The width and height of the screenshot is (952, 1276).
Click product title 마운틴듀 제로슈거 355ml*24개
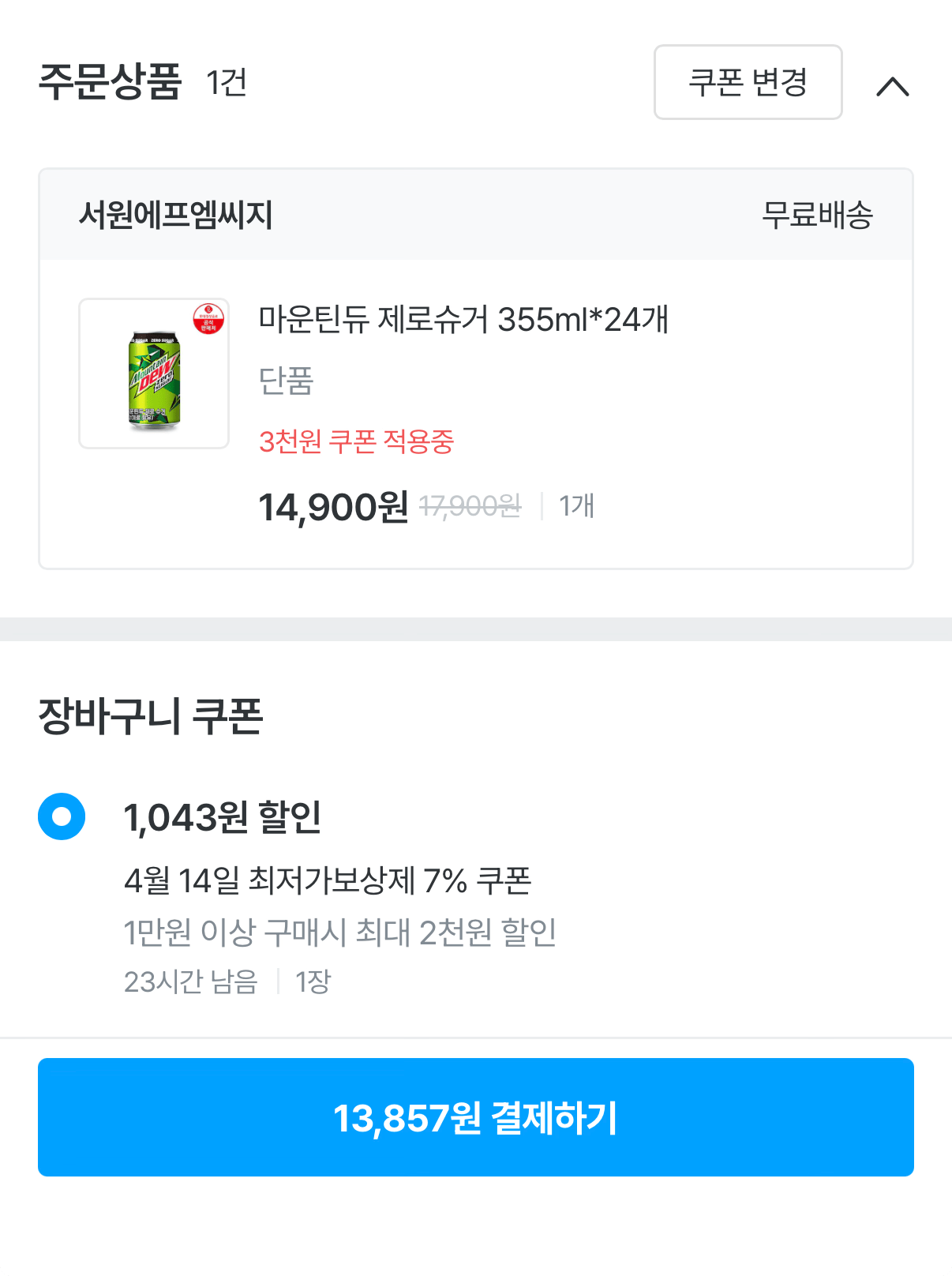(x=463, y=321)
